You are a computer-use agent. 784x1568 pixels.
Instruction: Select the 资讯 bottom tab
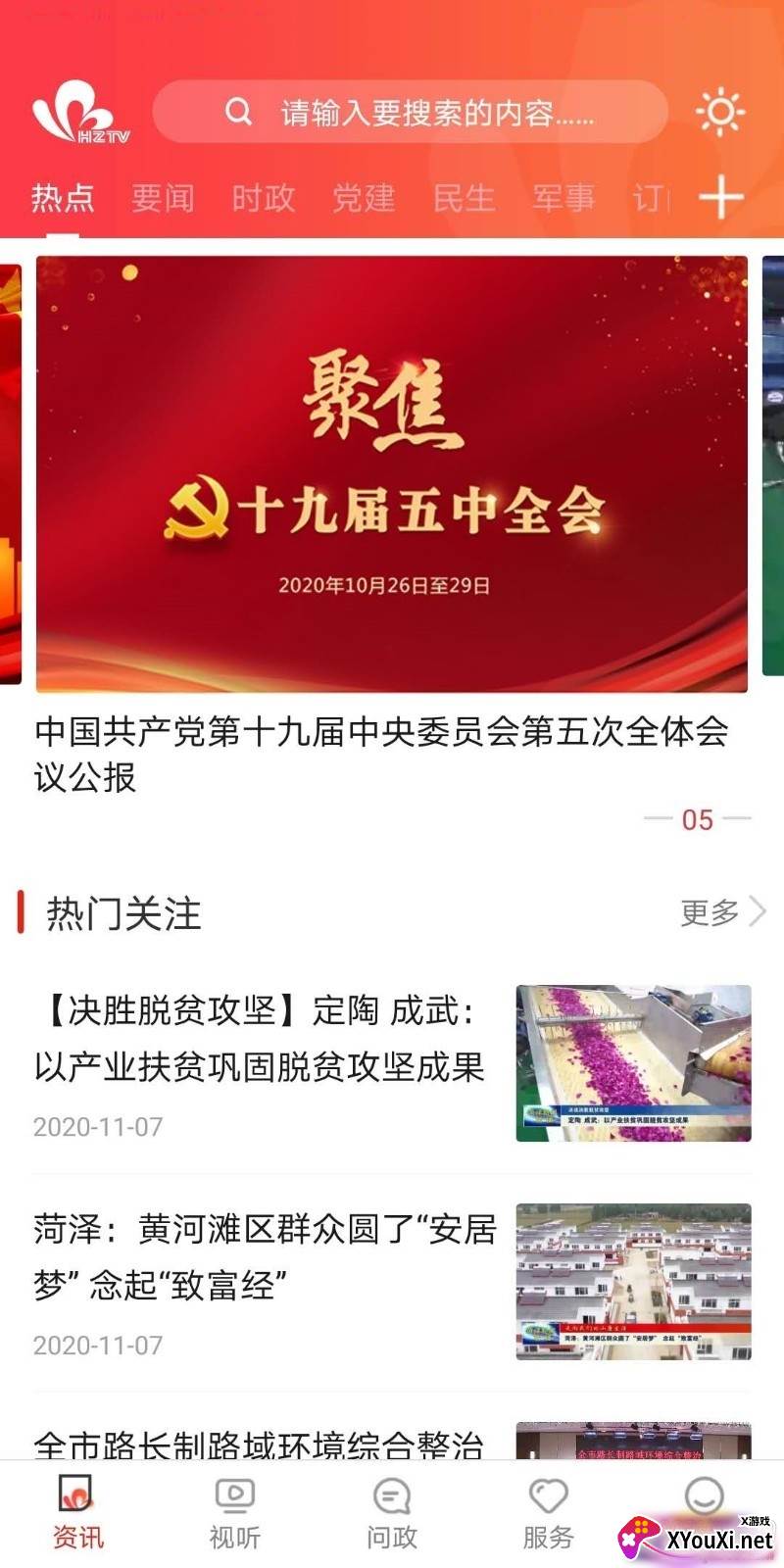click(78, 1514)
